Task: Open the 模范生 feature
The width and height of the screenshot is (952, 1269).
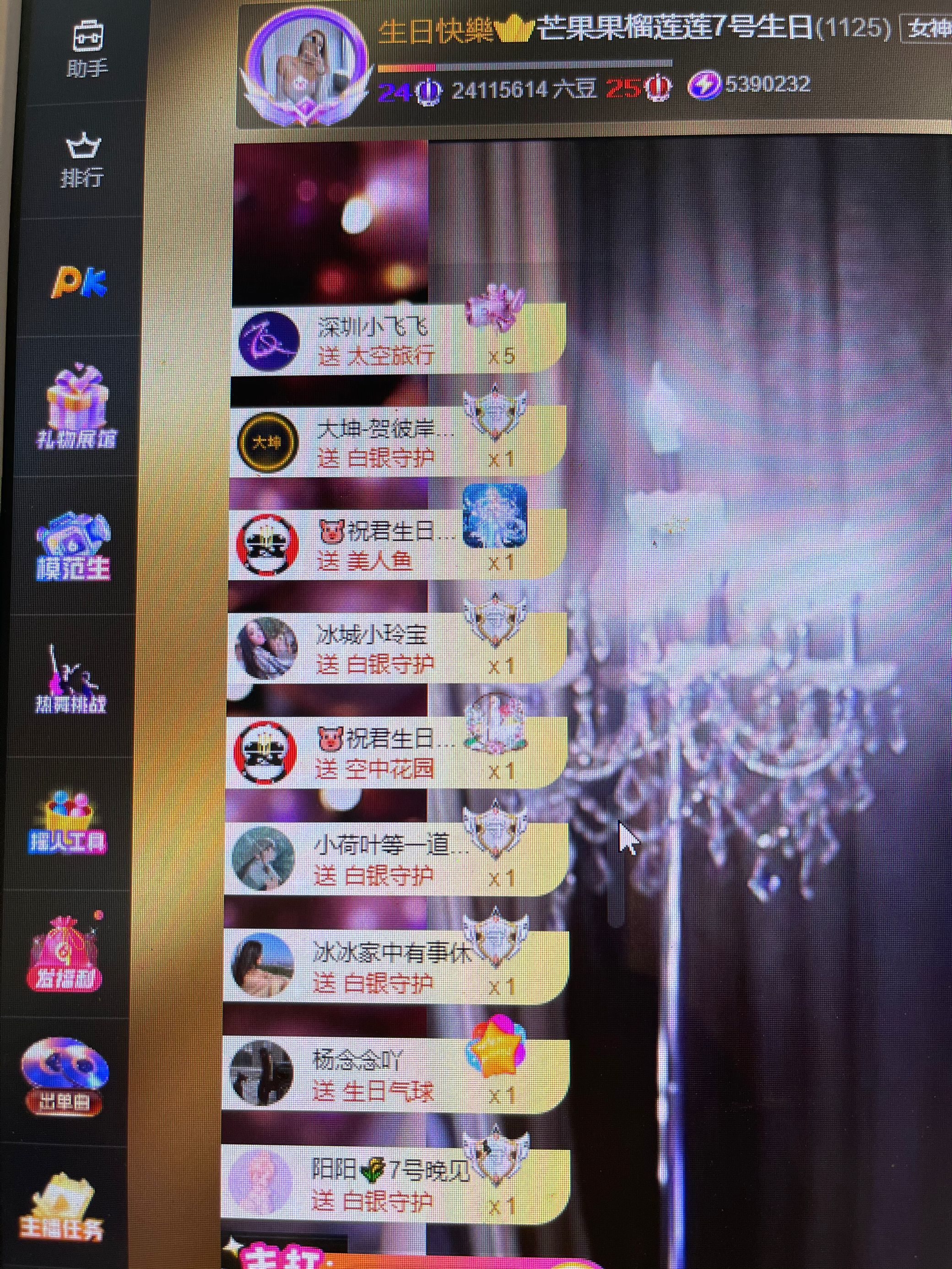Action: (x=73, y=545)
